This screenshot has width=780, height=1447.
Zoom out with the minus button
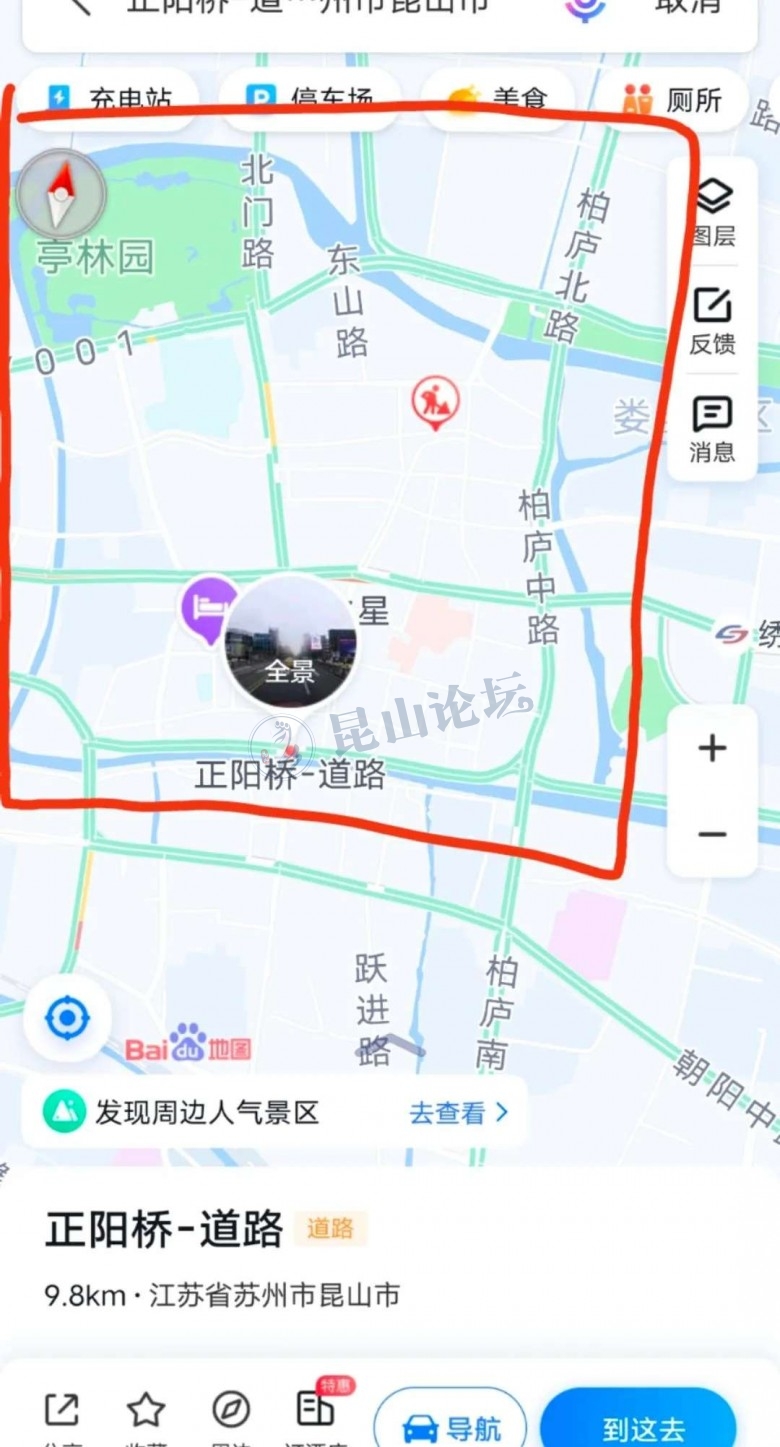pyautogui.click(x=712, y=834)
